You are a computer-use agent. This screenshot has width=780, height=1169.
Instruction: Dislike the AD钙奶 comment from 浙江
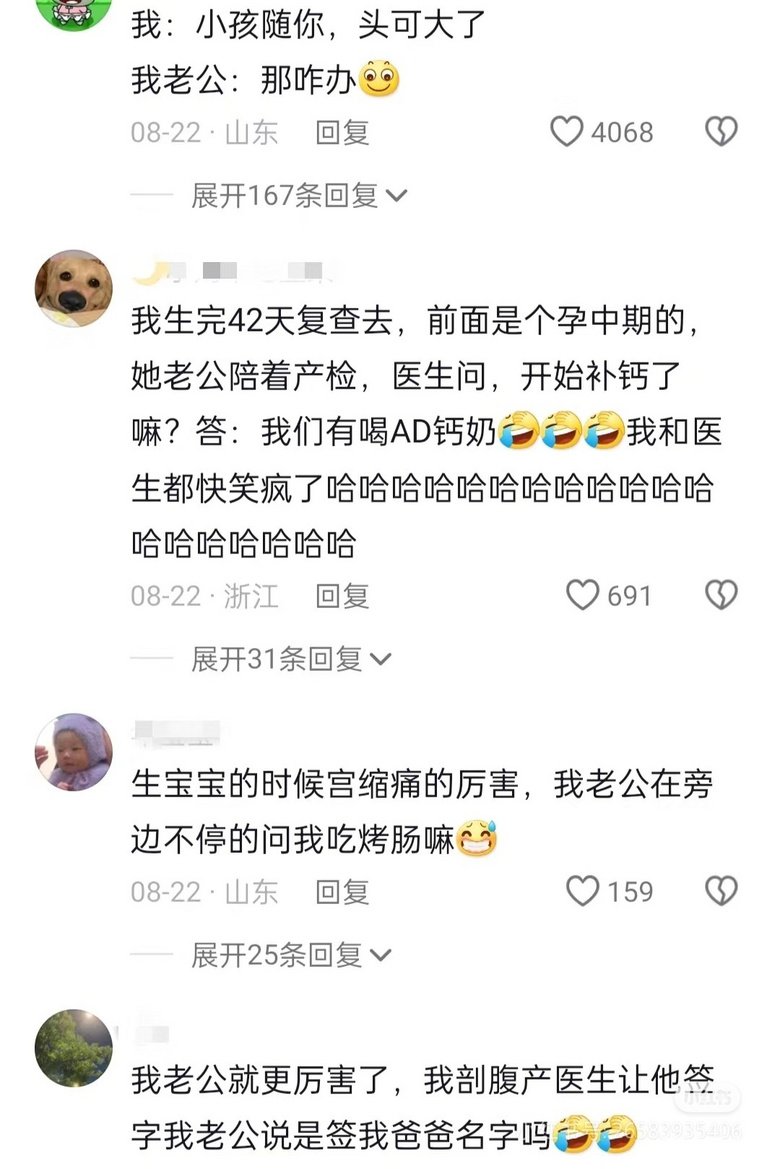(721, 596)
